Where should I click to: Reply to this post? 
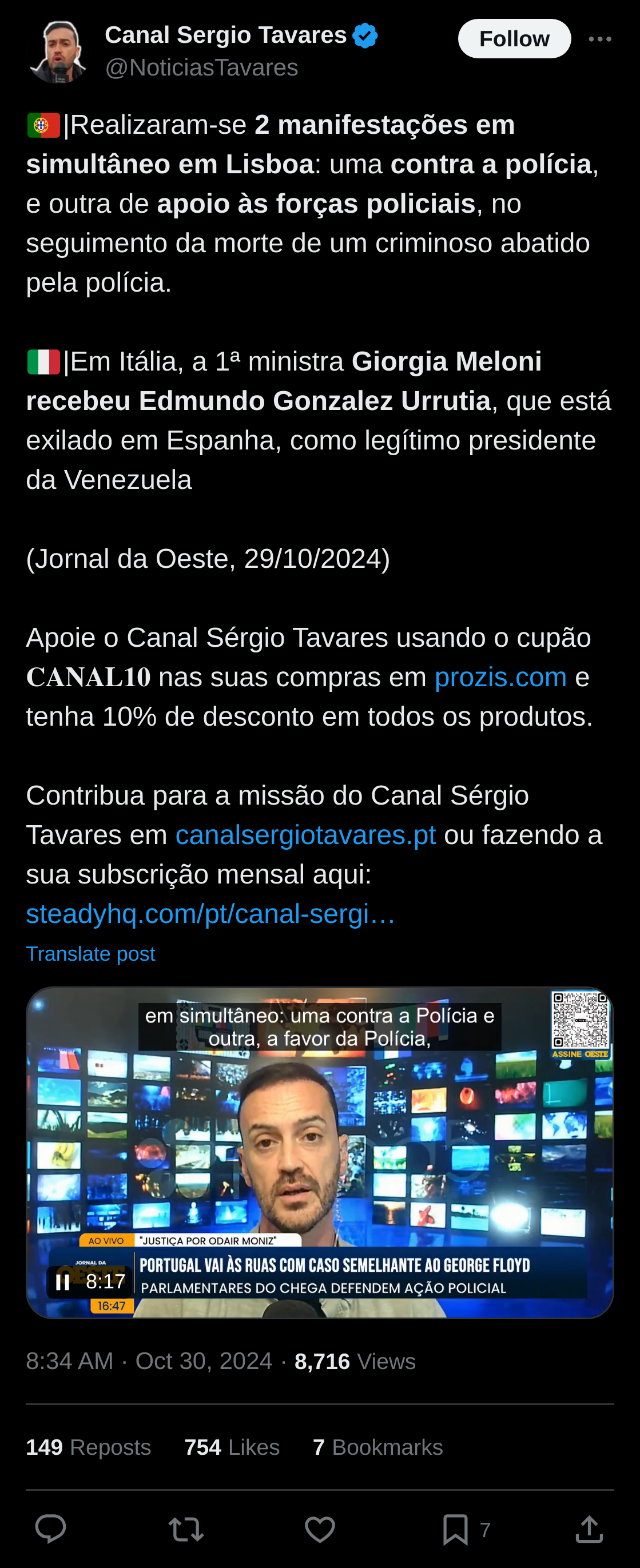coord(50,1529)
